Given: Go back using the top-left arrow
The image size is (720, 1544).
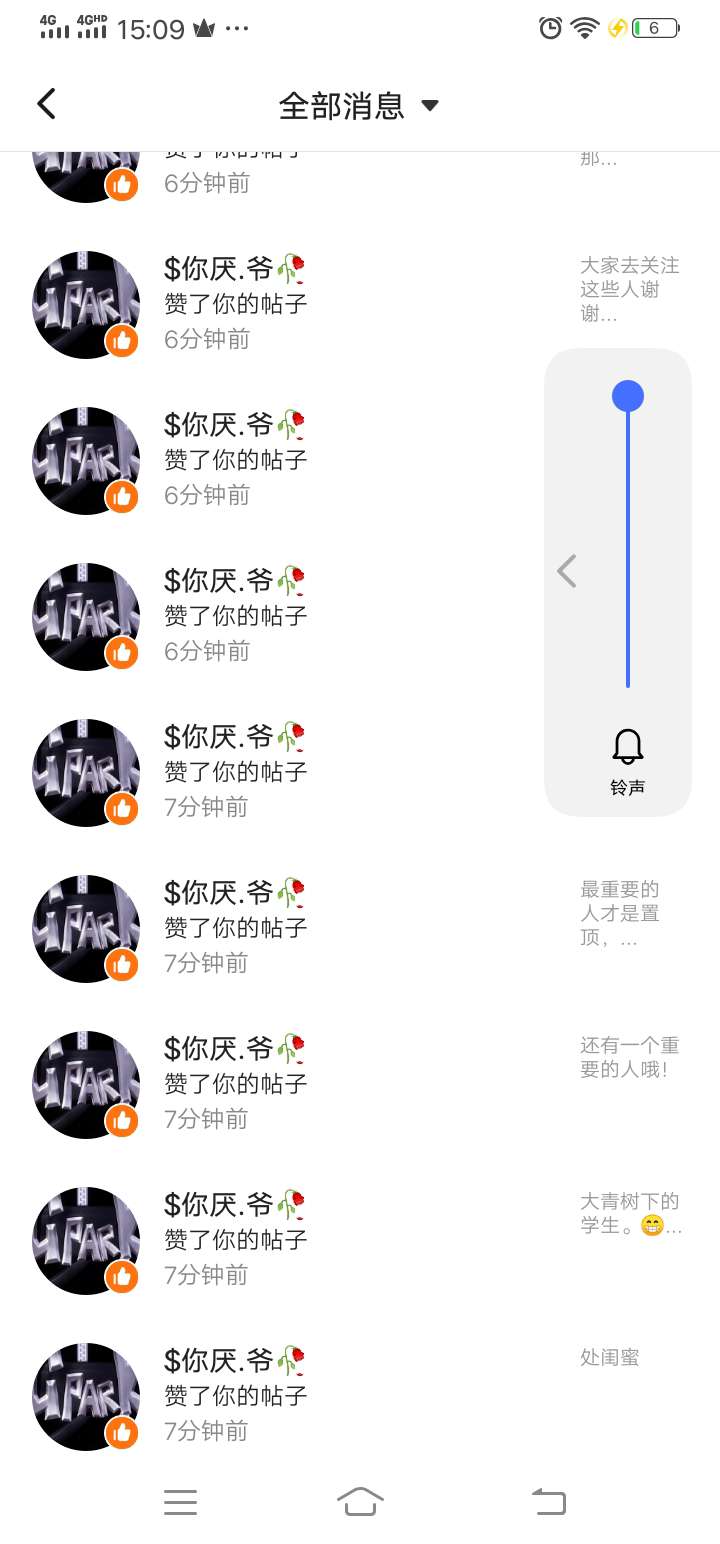Looking at the screenshot, I should [46, 104].
